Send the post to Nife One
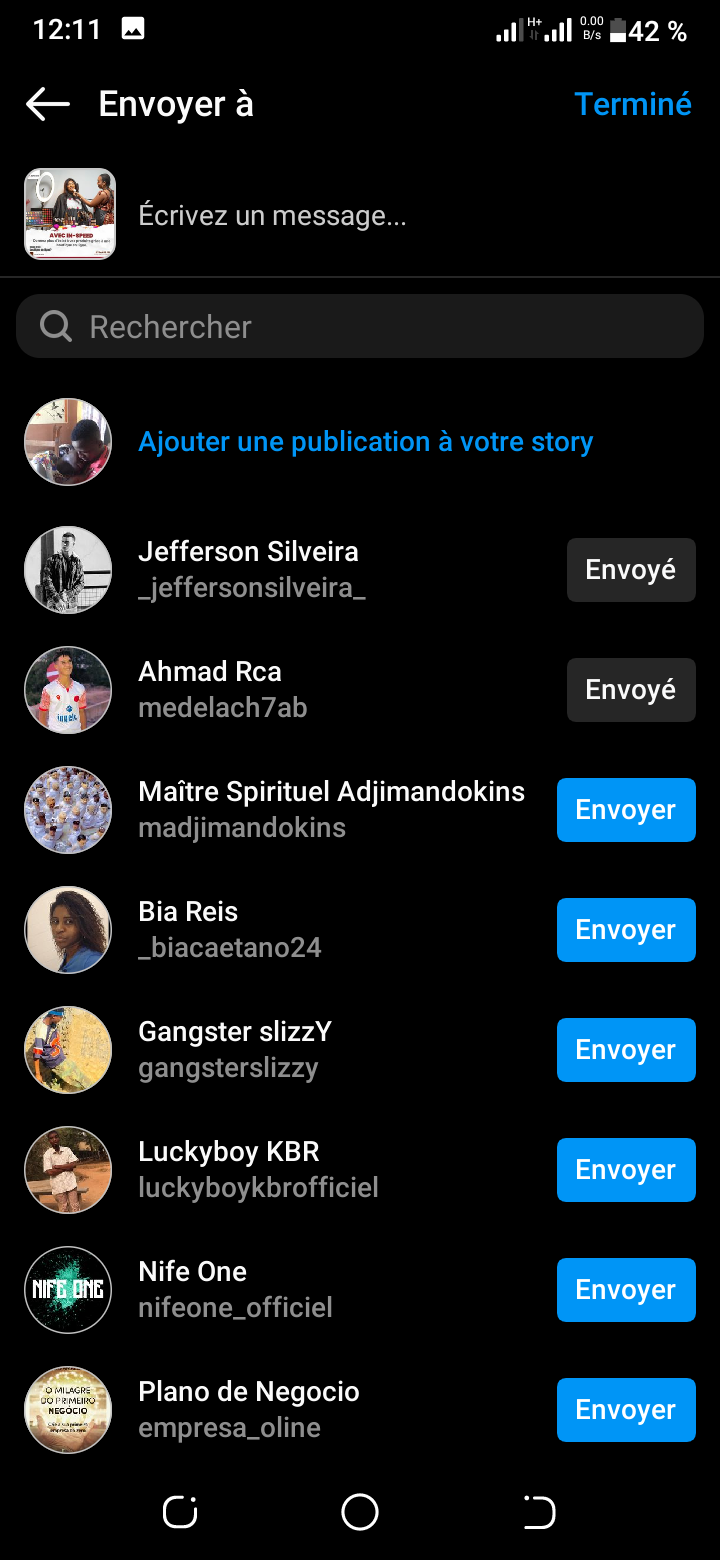This screenshot has height=1560, width=720. click(x=626, y=1290)
